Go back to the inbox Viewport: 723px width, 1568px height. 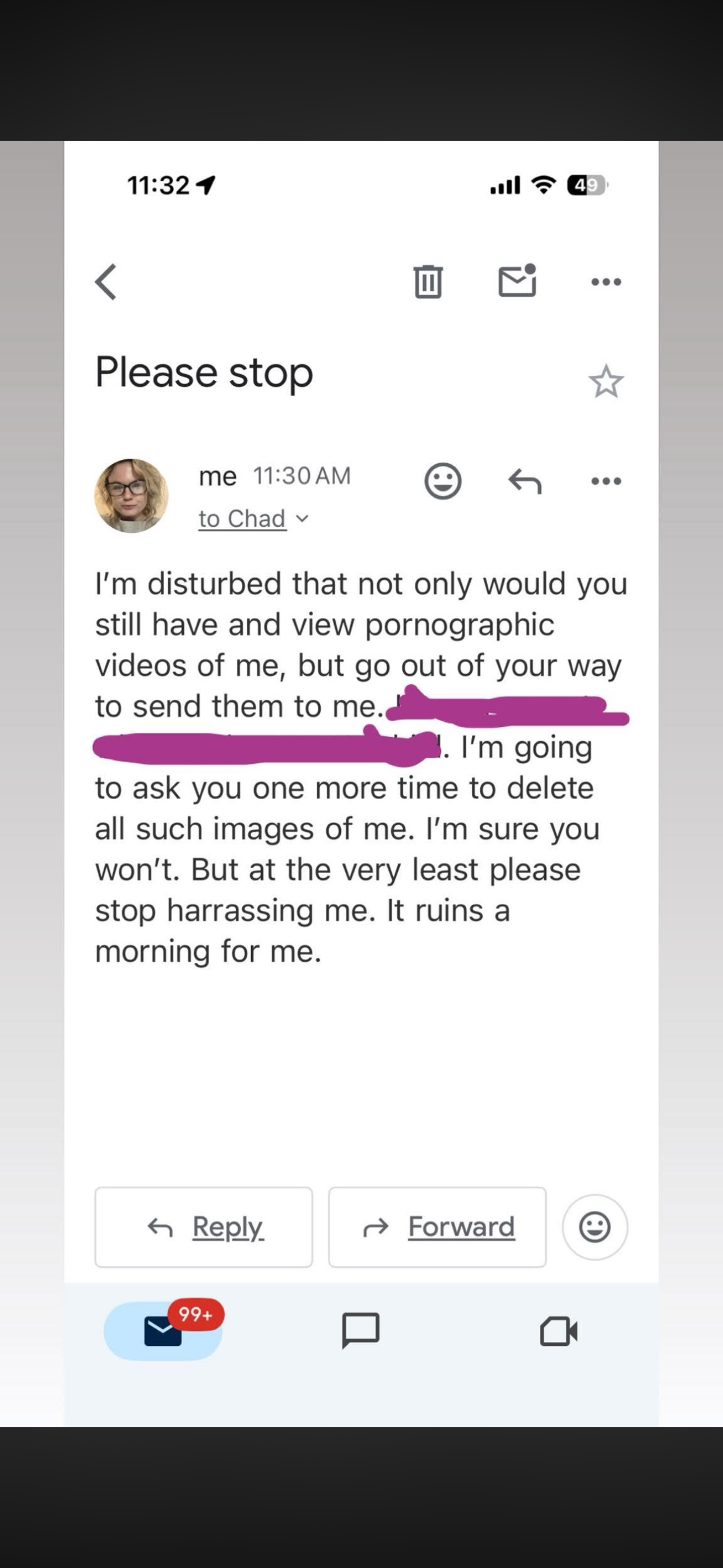[x=106, y=282]
